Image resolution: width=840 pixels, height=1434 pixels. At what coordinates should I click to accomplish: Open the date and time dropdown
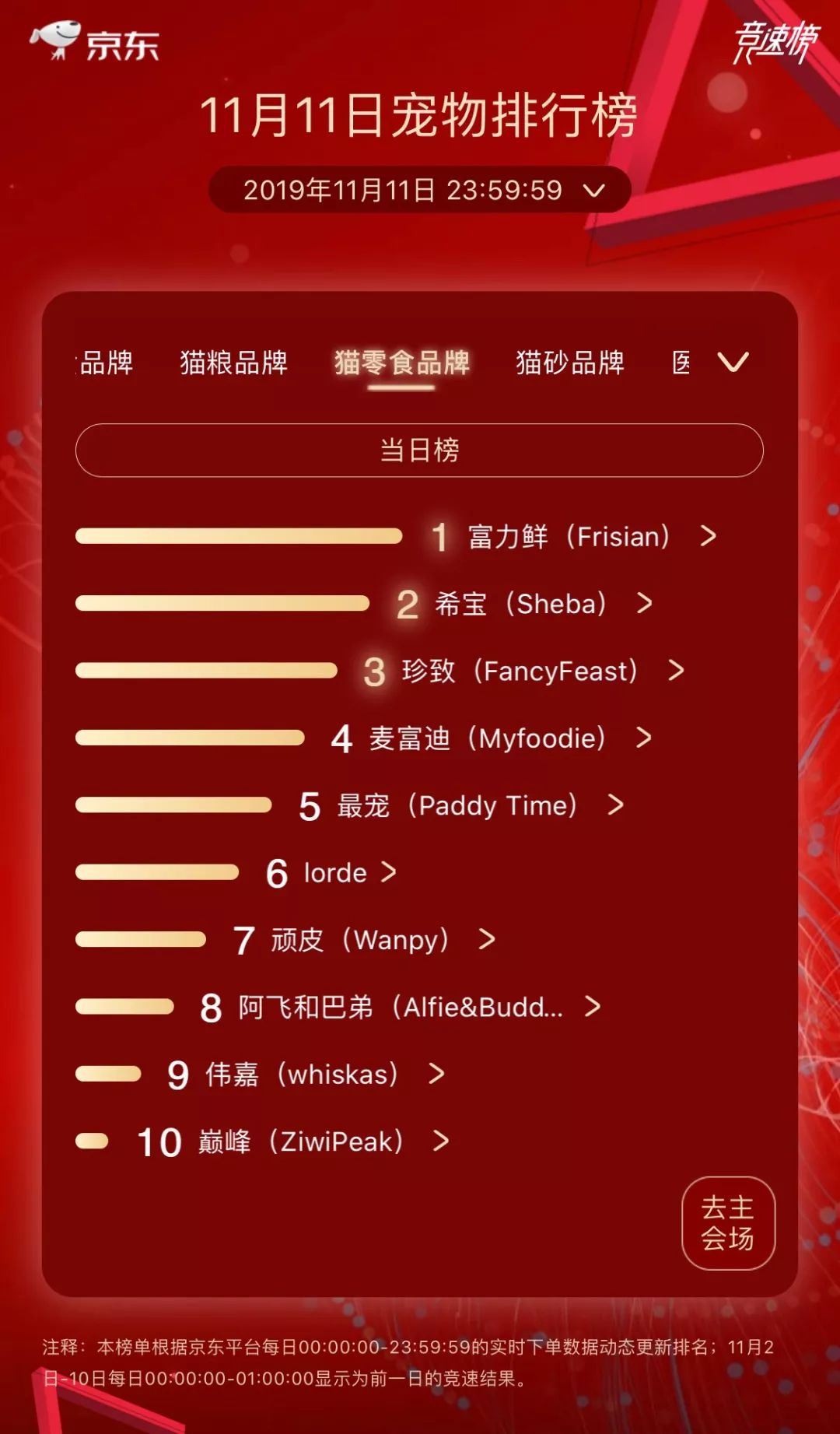pos(419,190)
